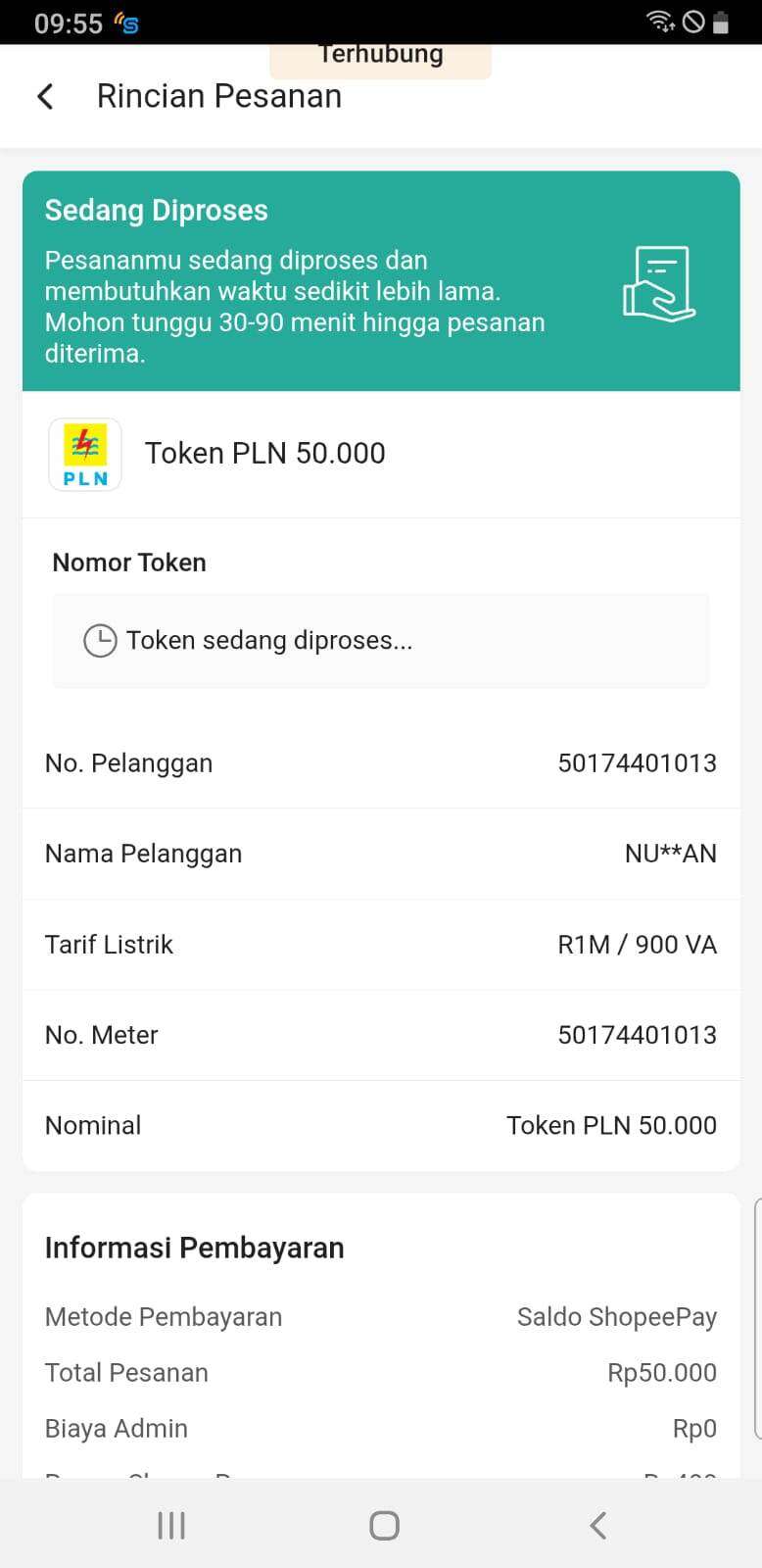762x1568 pixels.
Task: Click the back arrow beside Rincian Pesanan
Action: (44, 95)
